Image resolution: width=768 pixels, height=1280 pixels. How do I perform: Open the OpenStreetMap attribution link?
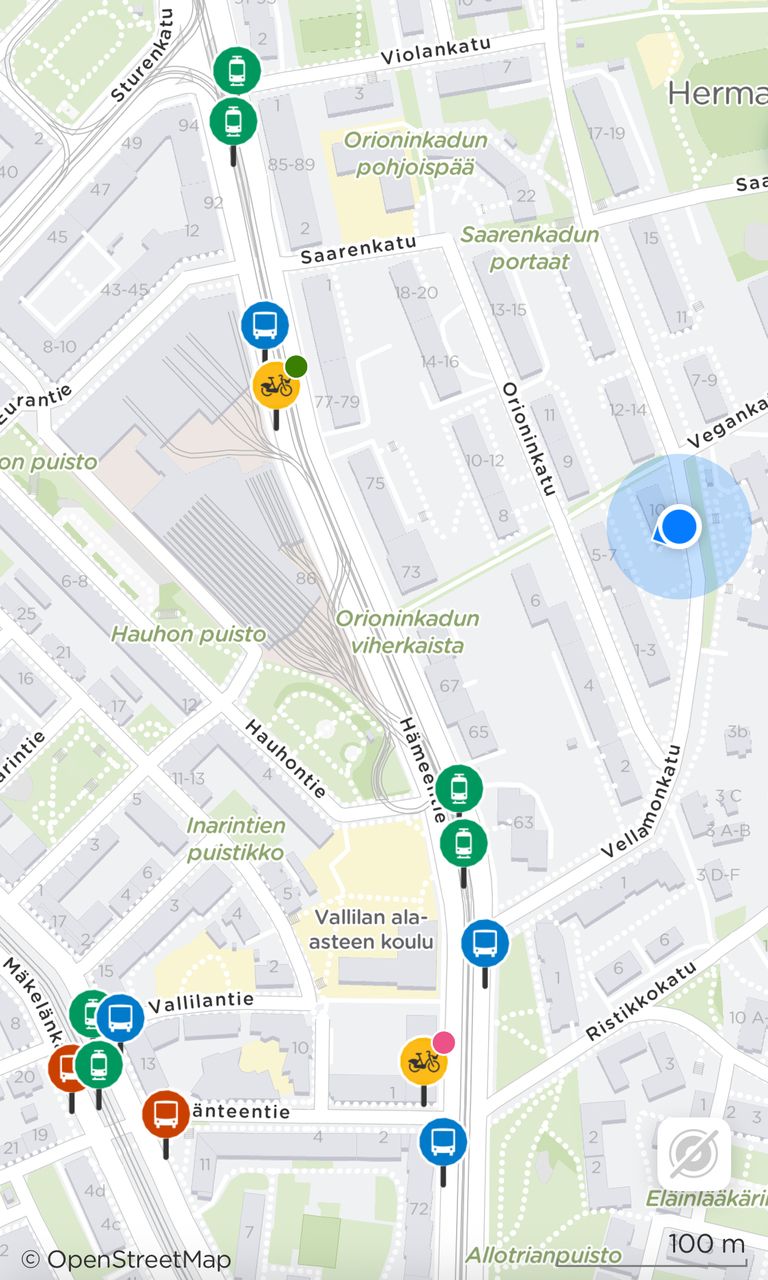[x=127, y=1260]
